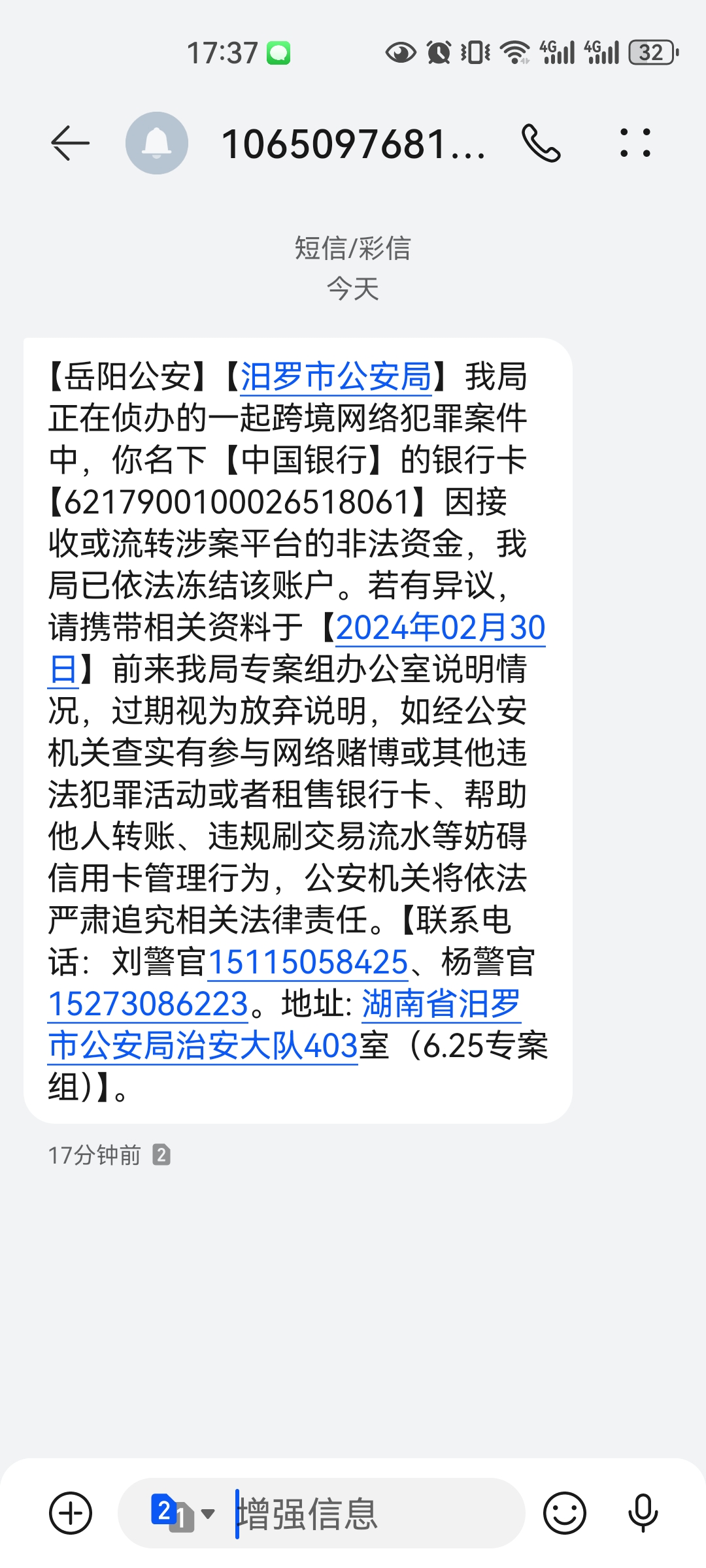The height and width of the screenshot is (1568, 706).
Task: Tap the contact avatar of the sender
Action: (157, 143)
